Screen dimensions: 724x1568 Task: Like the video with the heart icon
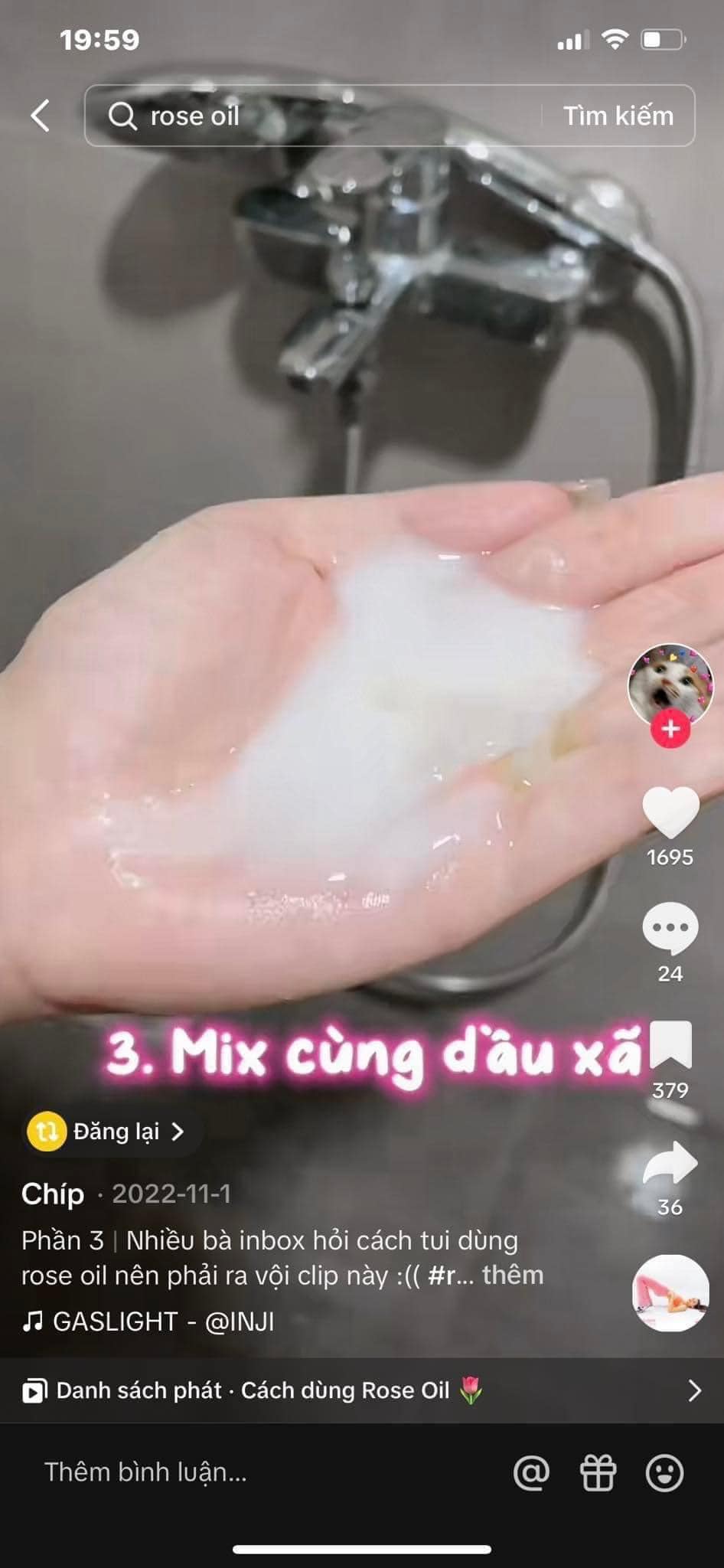pos(670,813)
